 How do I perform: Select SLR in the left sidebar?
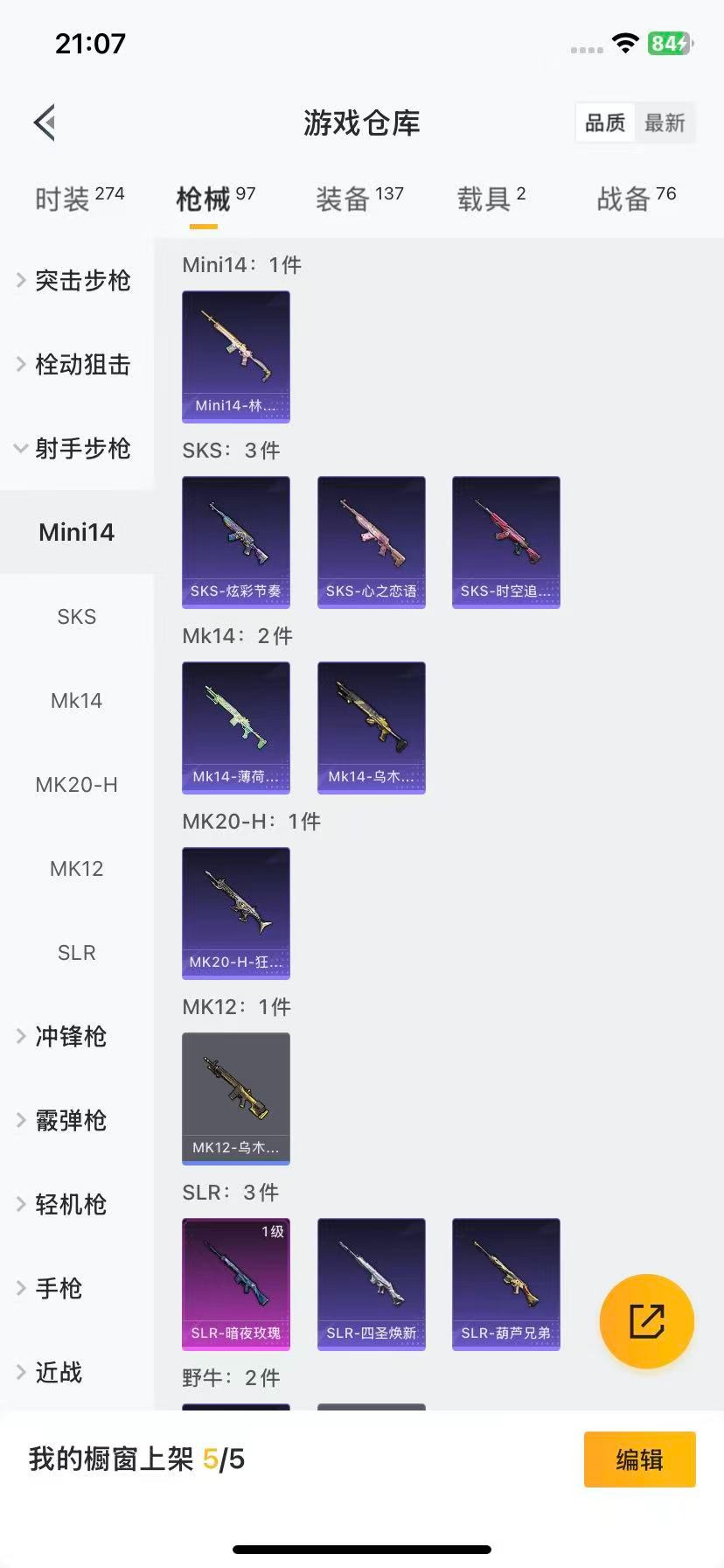(x=76, y=952)
